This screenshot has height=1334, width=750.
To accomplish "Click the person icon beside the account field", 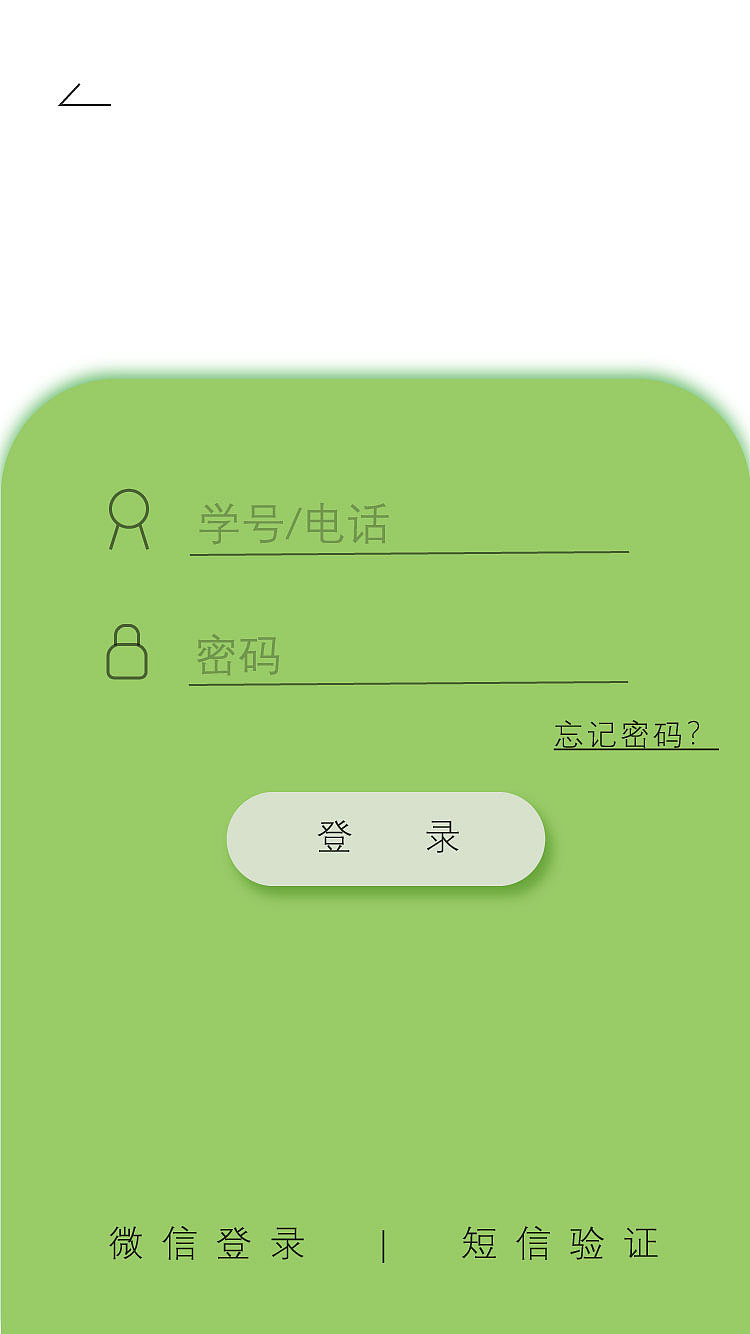I will pyautogui.click(x=128, y=520).
